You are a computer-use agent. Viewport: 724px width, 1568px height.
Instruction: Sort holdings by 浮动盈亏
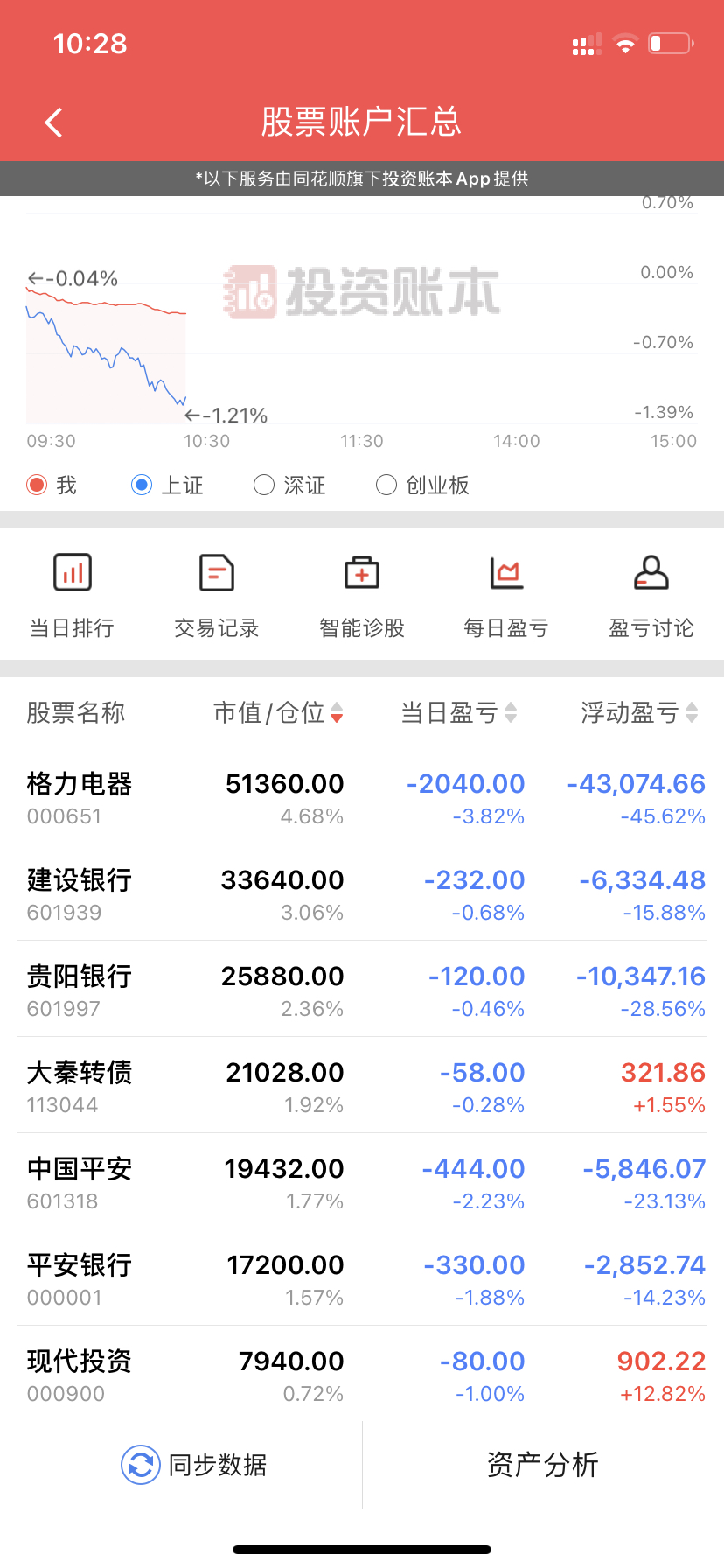pyautogui.click(x=639, y=713)
